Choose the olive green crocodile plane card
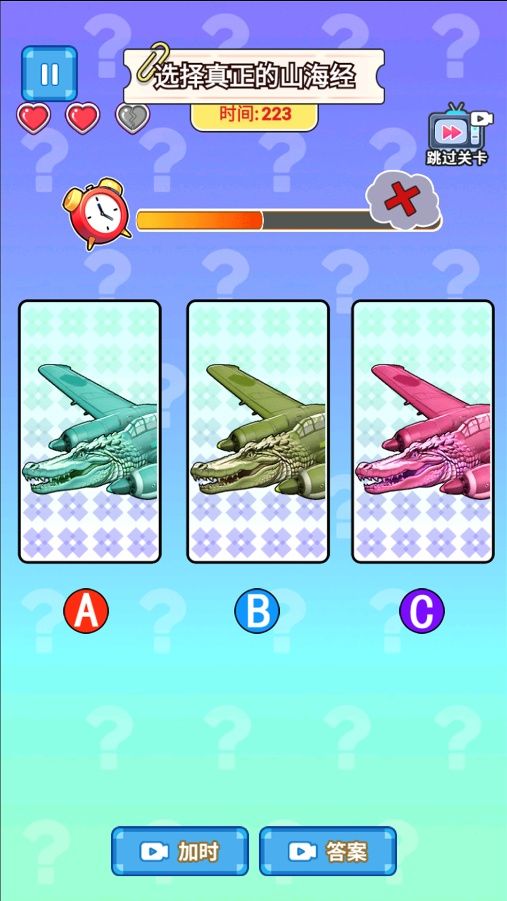Screen dimensions: 507x901 point(258,432)
